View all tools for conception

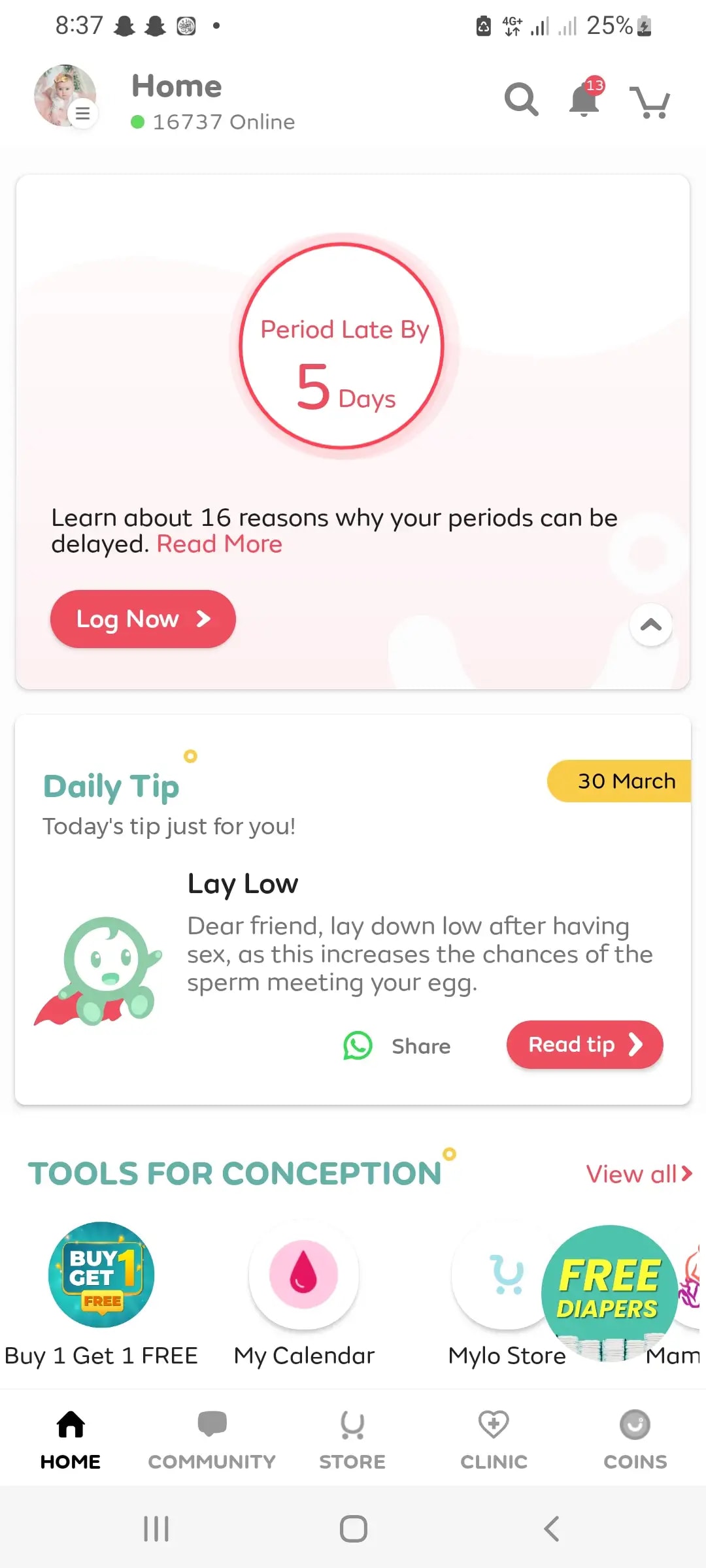(x=638, y=1174)
